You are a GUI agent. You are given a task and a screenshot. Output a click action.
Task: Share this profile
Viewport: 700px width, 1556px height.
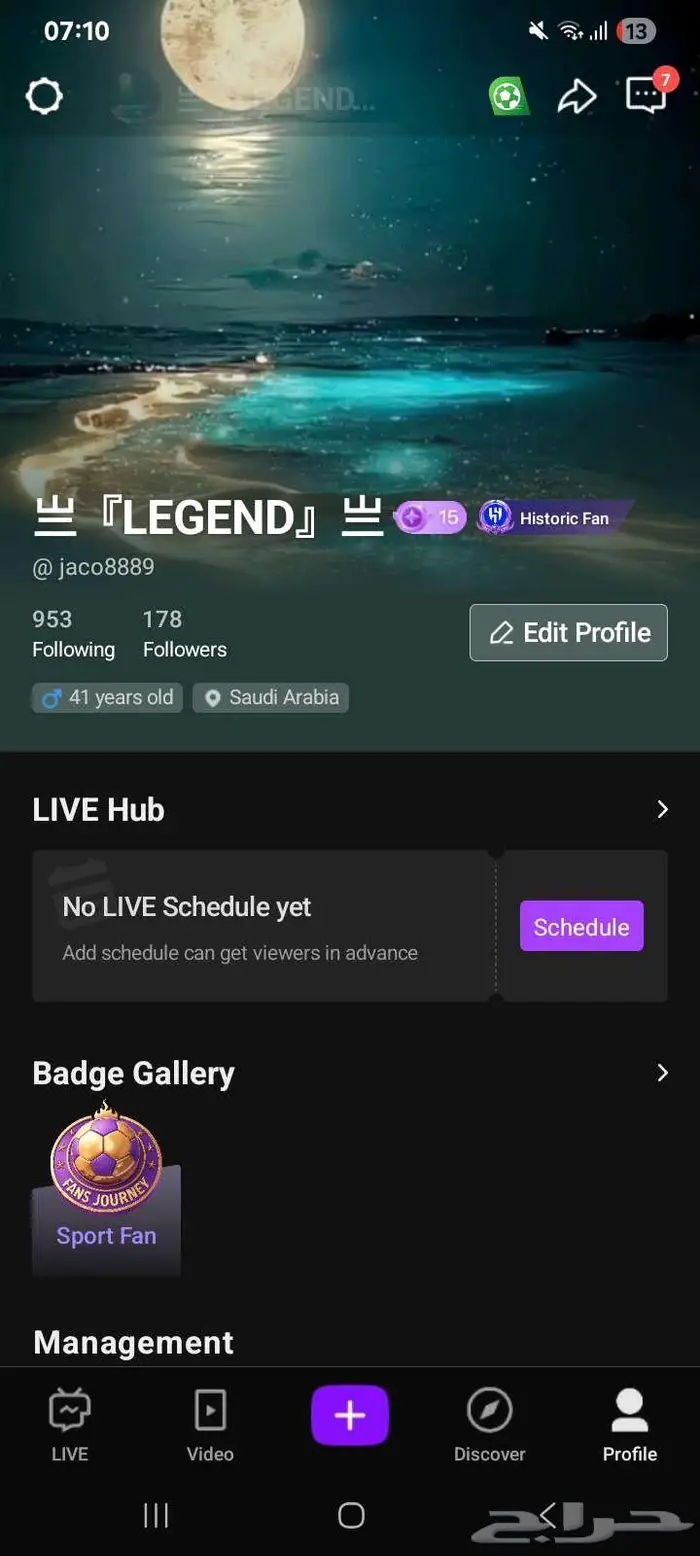pos(576,97)
